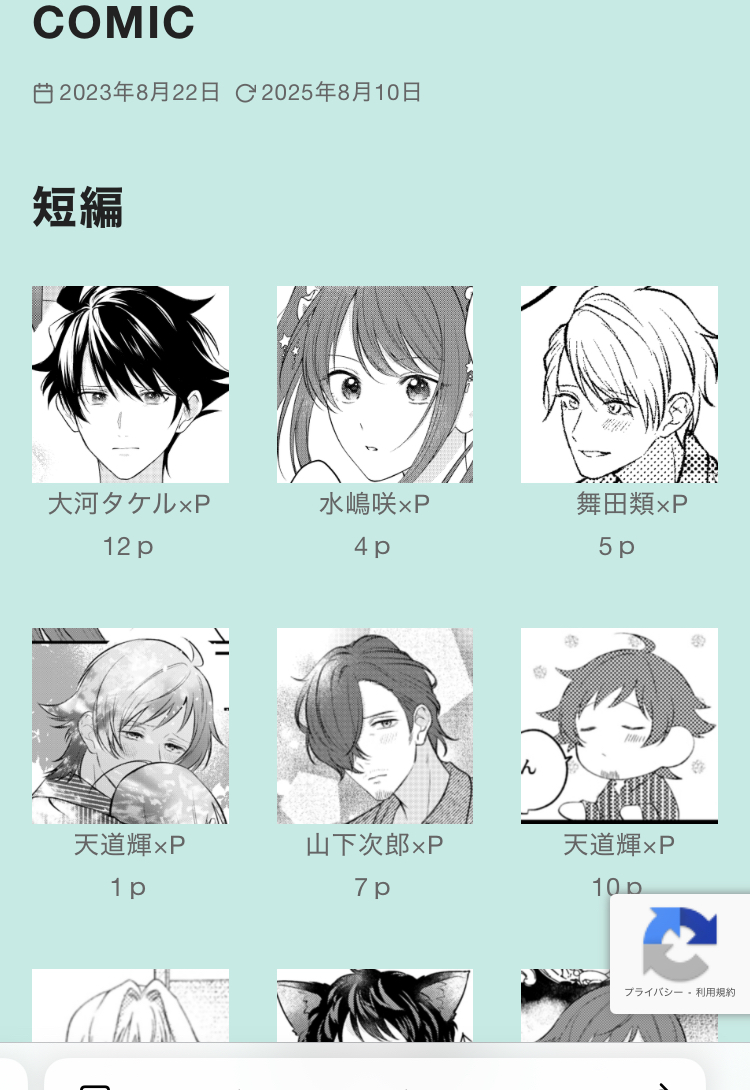Open reCAPTCHA 利用規約 link
Image resolution: width=750 pixels, height=1090 pixels.
click(716, 993)
